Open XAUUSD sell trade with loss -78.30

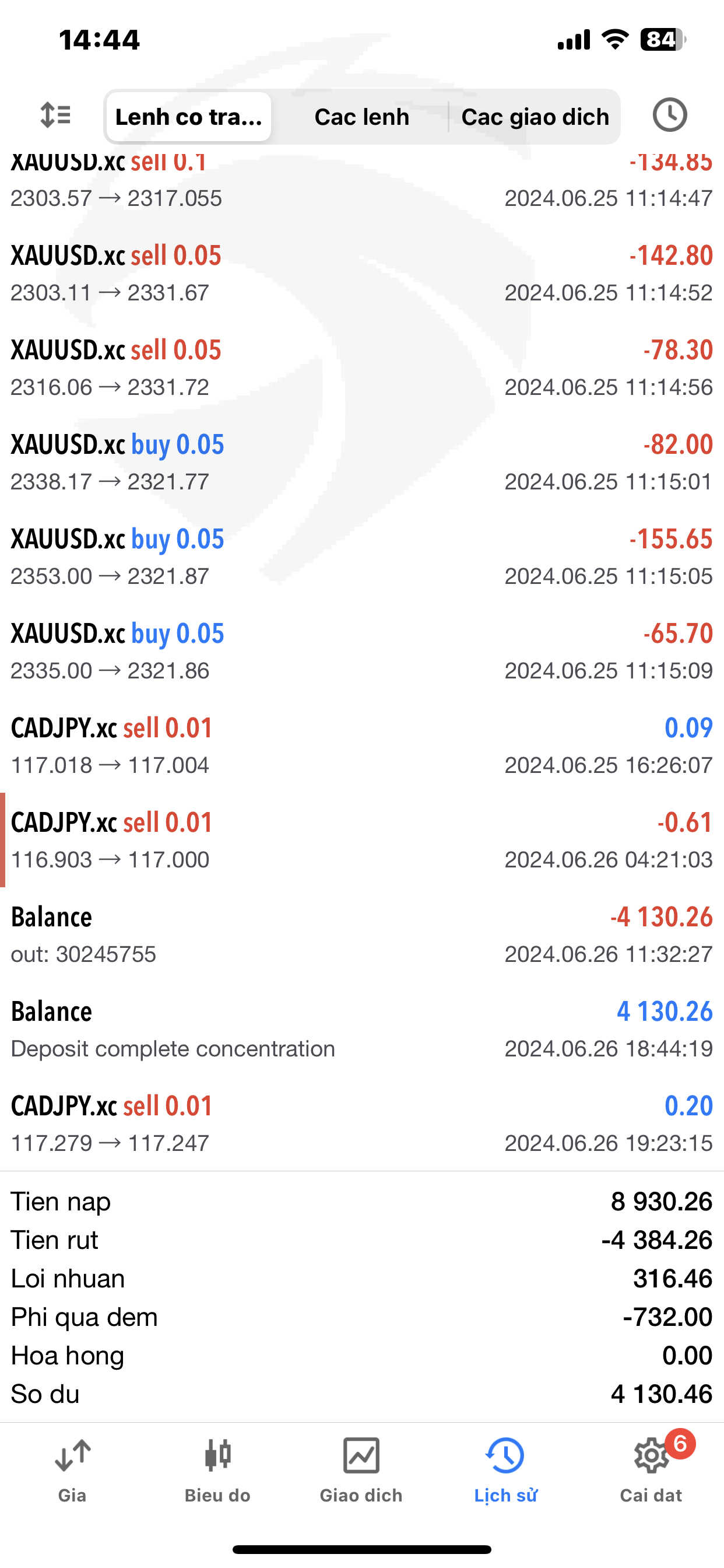(362, 368)
